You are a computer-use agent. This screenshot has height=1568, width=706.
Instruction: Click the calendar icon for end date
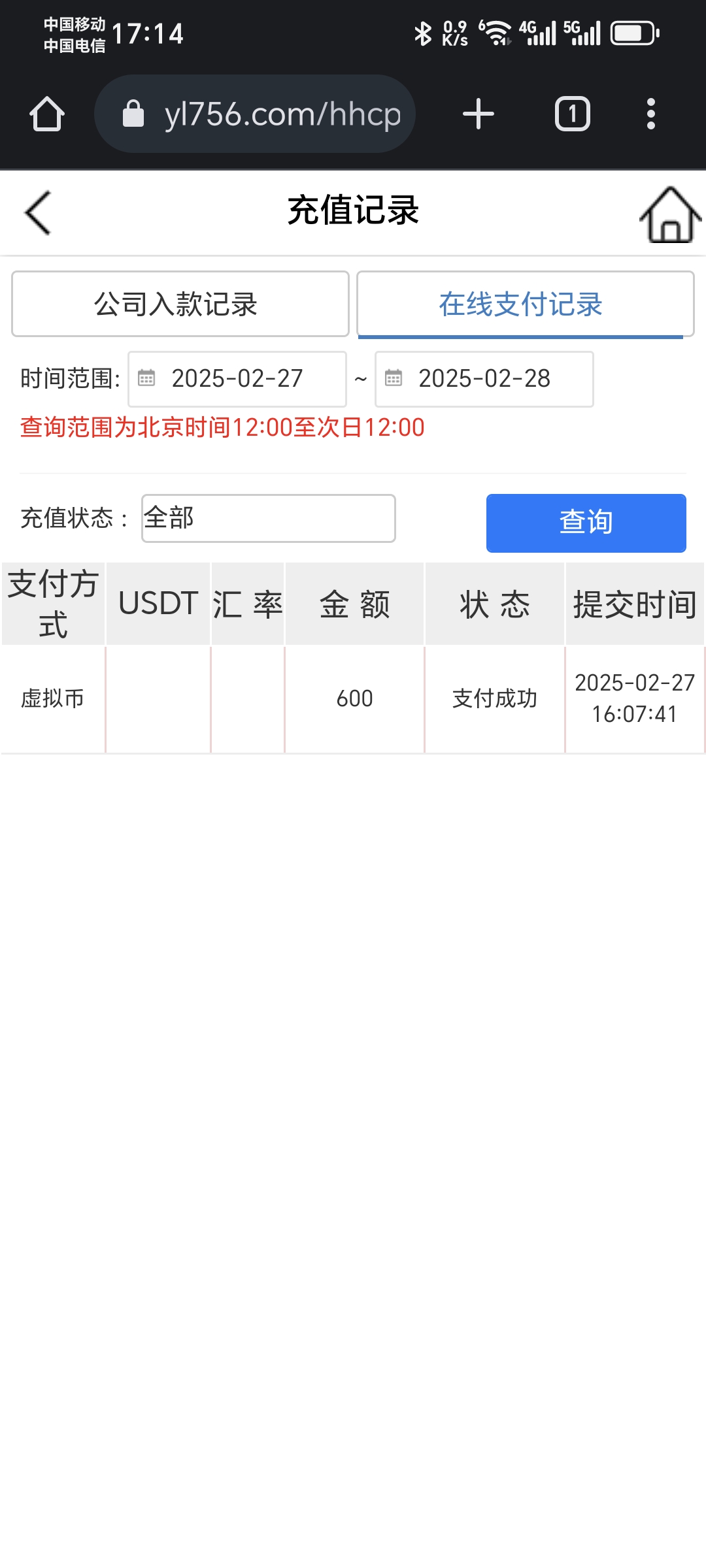coord(394,379)
